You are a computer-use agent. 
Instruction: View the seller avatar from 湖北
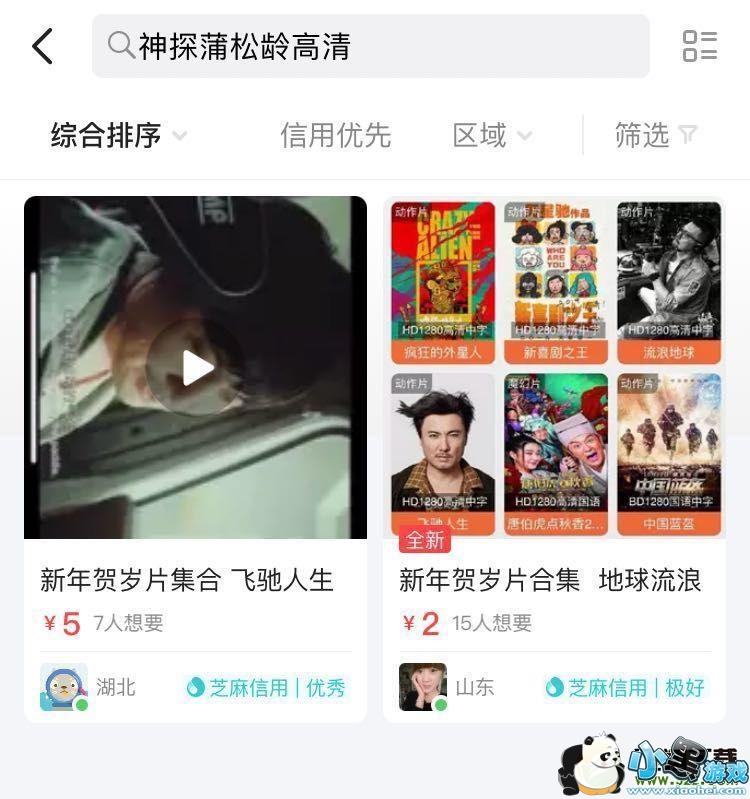click(x=63, y=687)
